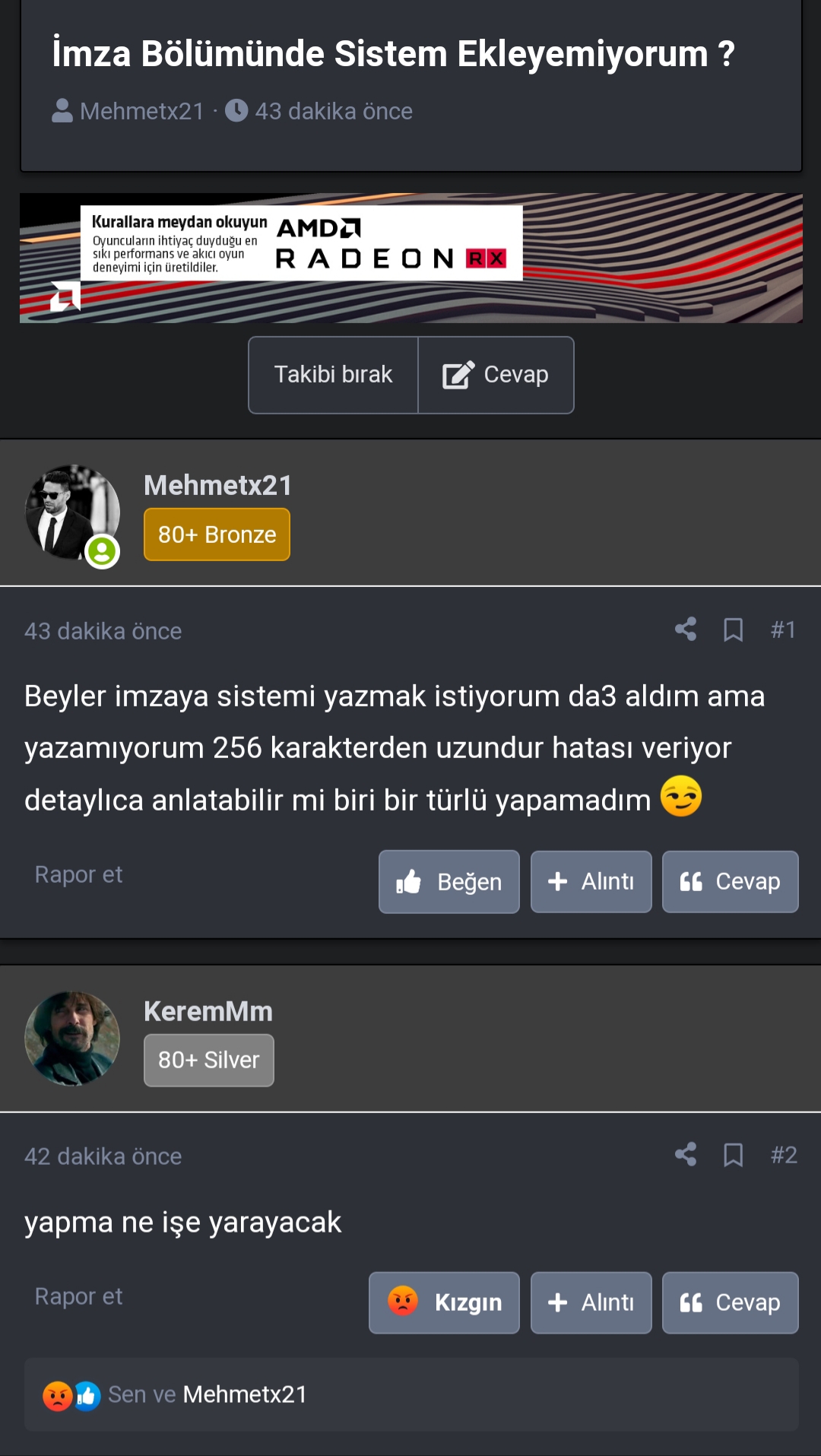821x1456 pixels.
Task: Tap Cevap under Mehmetx21's post
Action: (x=730, y=881)
